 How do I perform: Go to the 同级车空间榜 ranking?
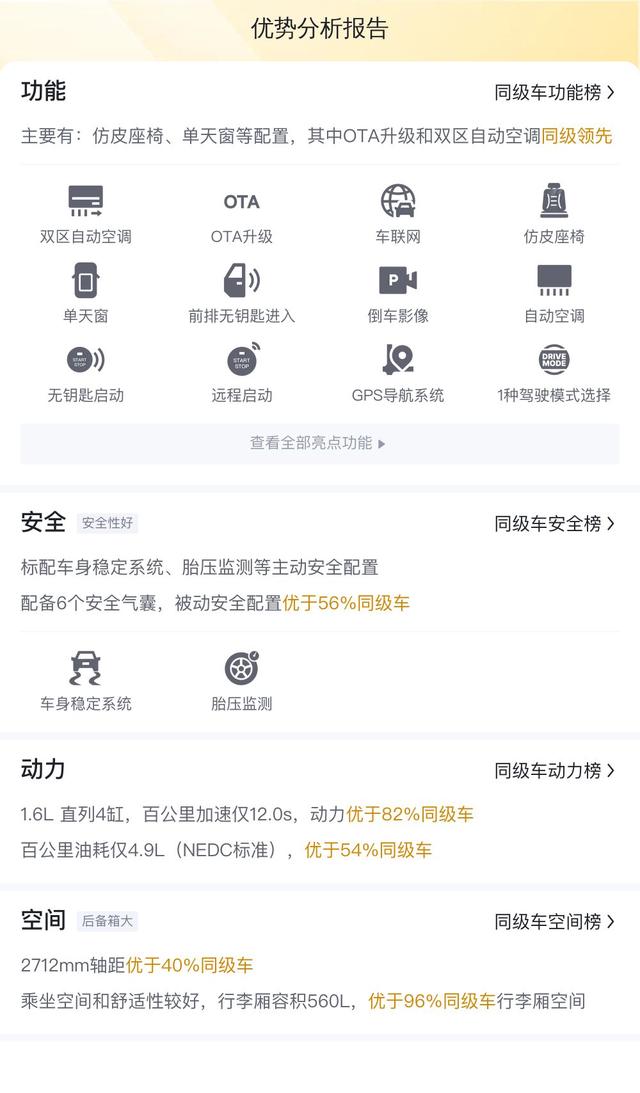tap(555, 922)
